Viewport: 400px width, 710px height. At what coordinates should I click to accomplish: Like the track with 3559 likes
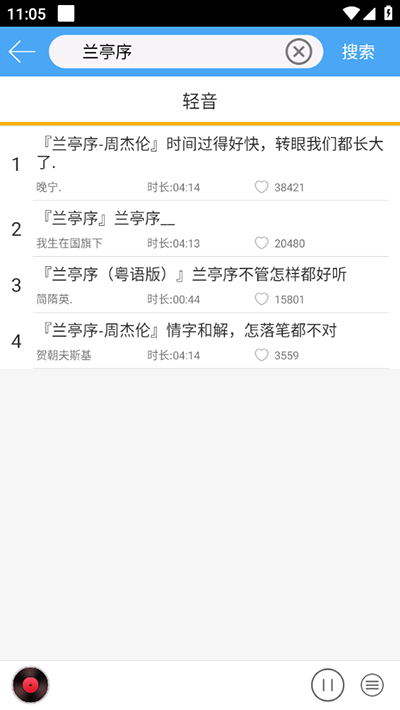coord(261,355)
